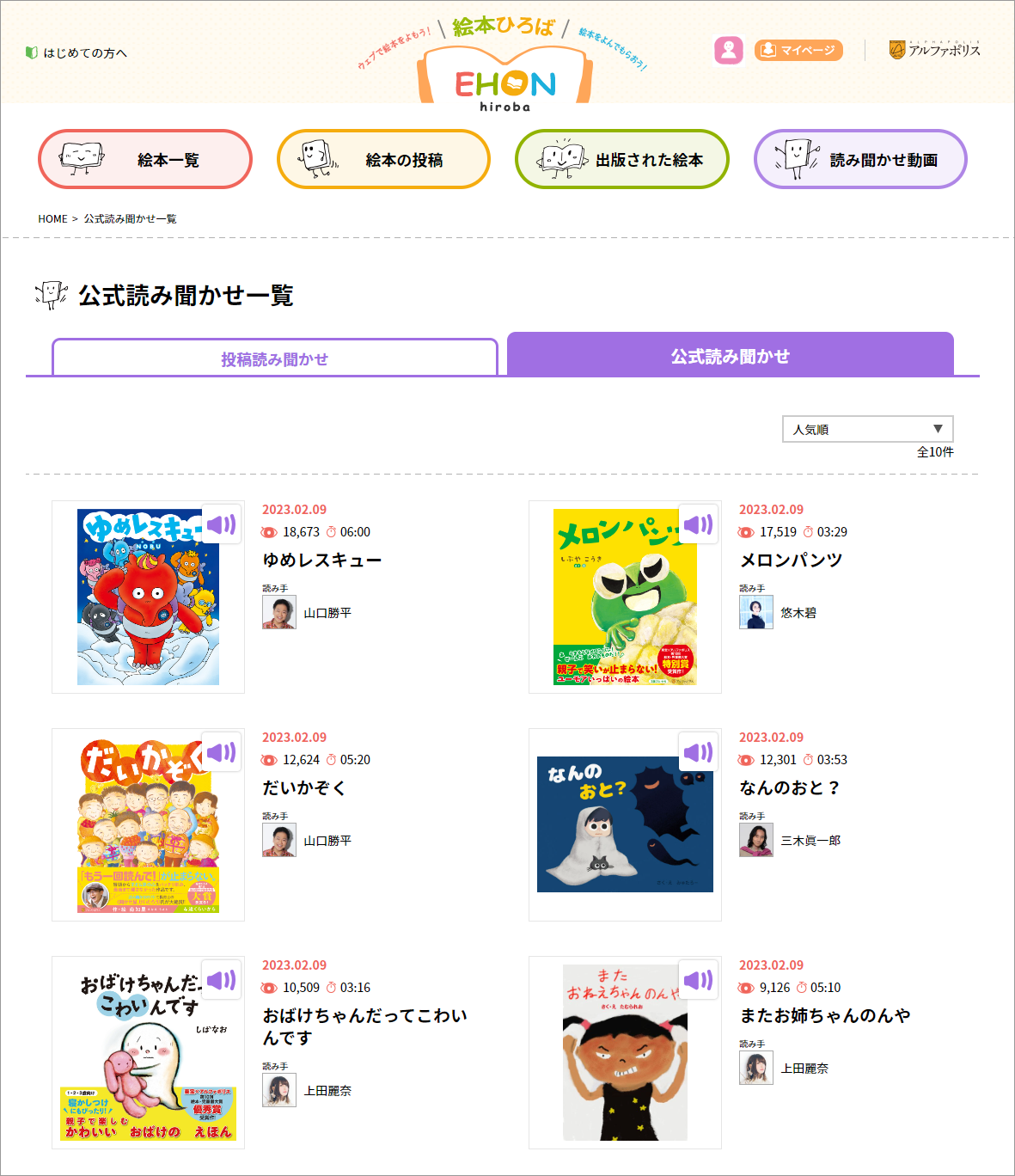The image size is (1015, 1176).
Task: Open 出版された絵本 section
Action: (621, 159)
